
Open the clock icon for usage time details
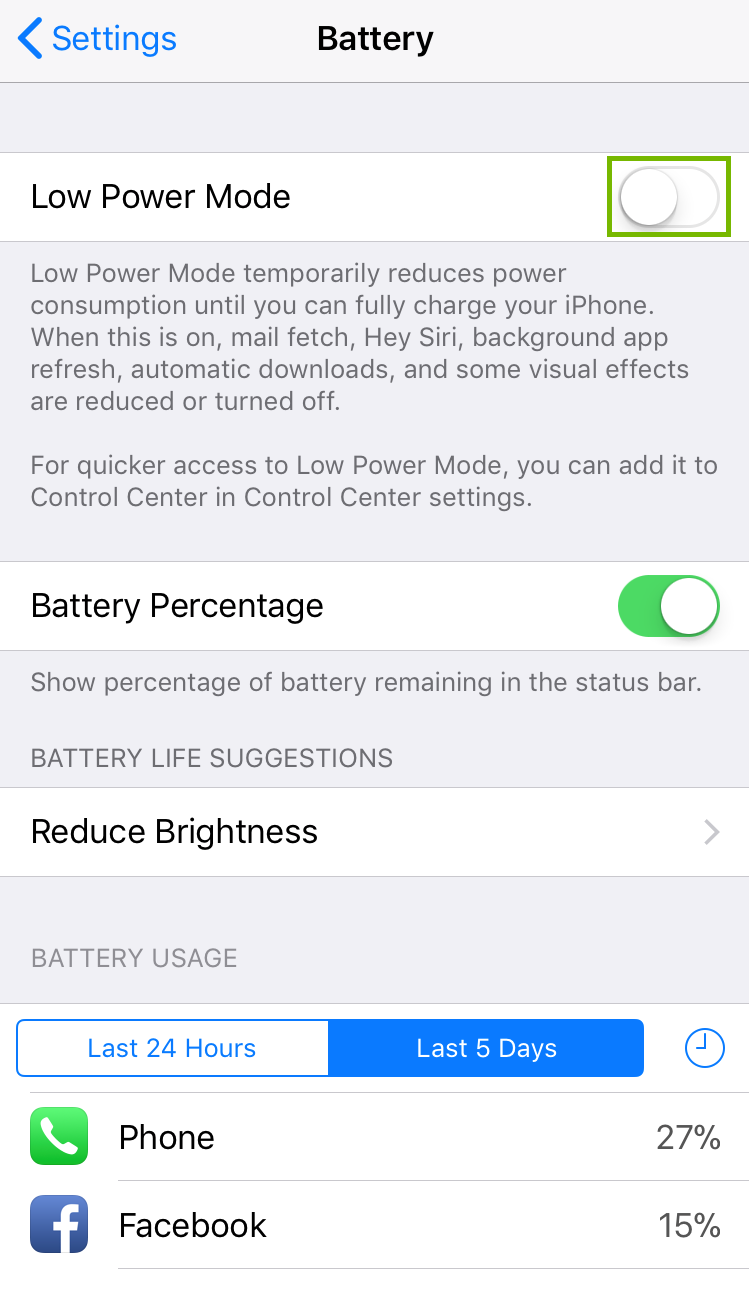[704, 1047]
